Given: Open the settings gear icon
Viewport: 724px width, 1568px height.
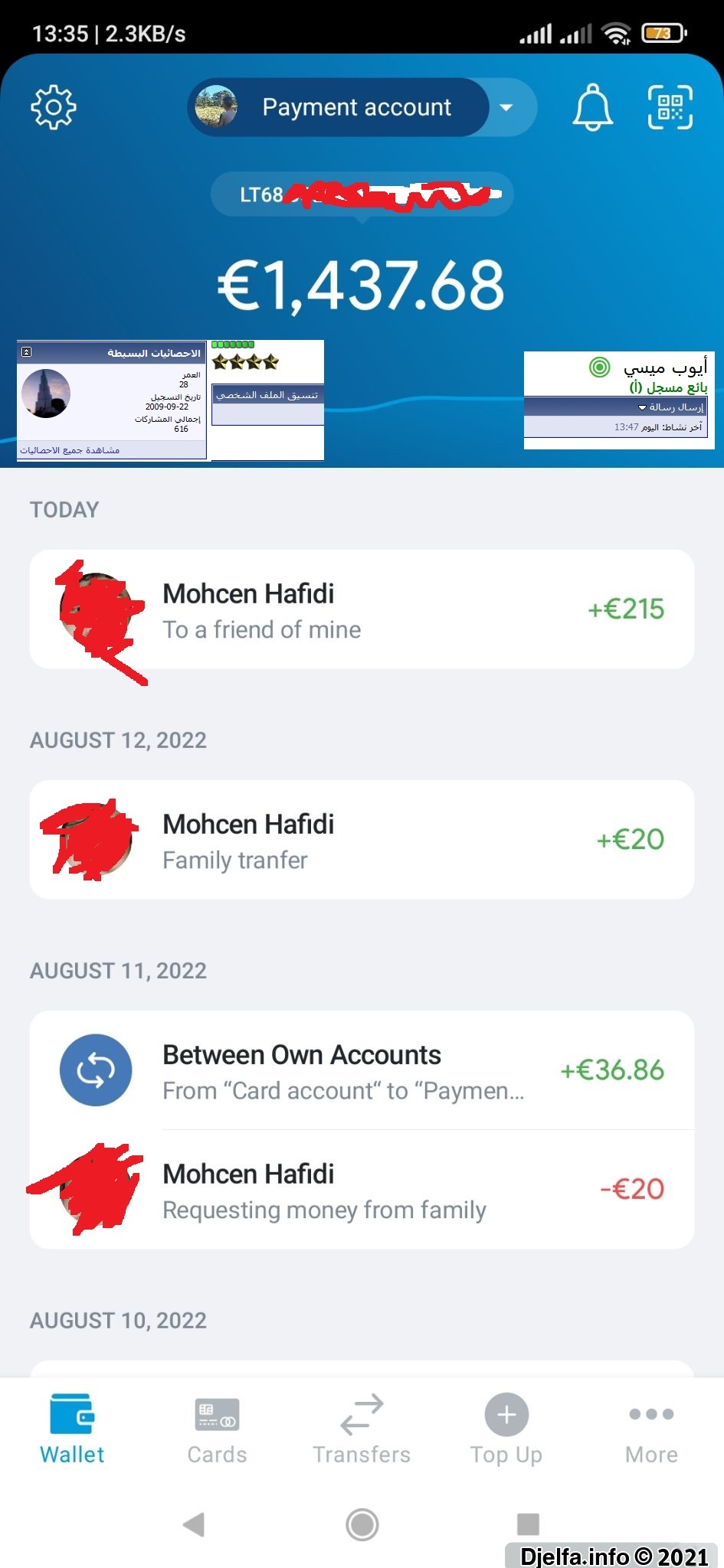Looking at the screenshot, I should pyautogui.click(x=54, y=107).
